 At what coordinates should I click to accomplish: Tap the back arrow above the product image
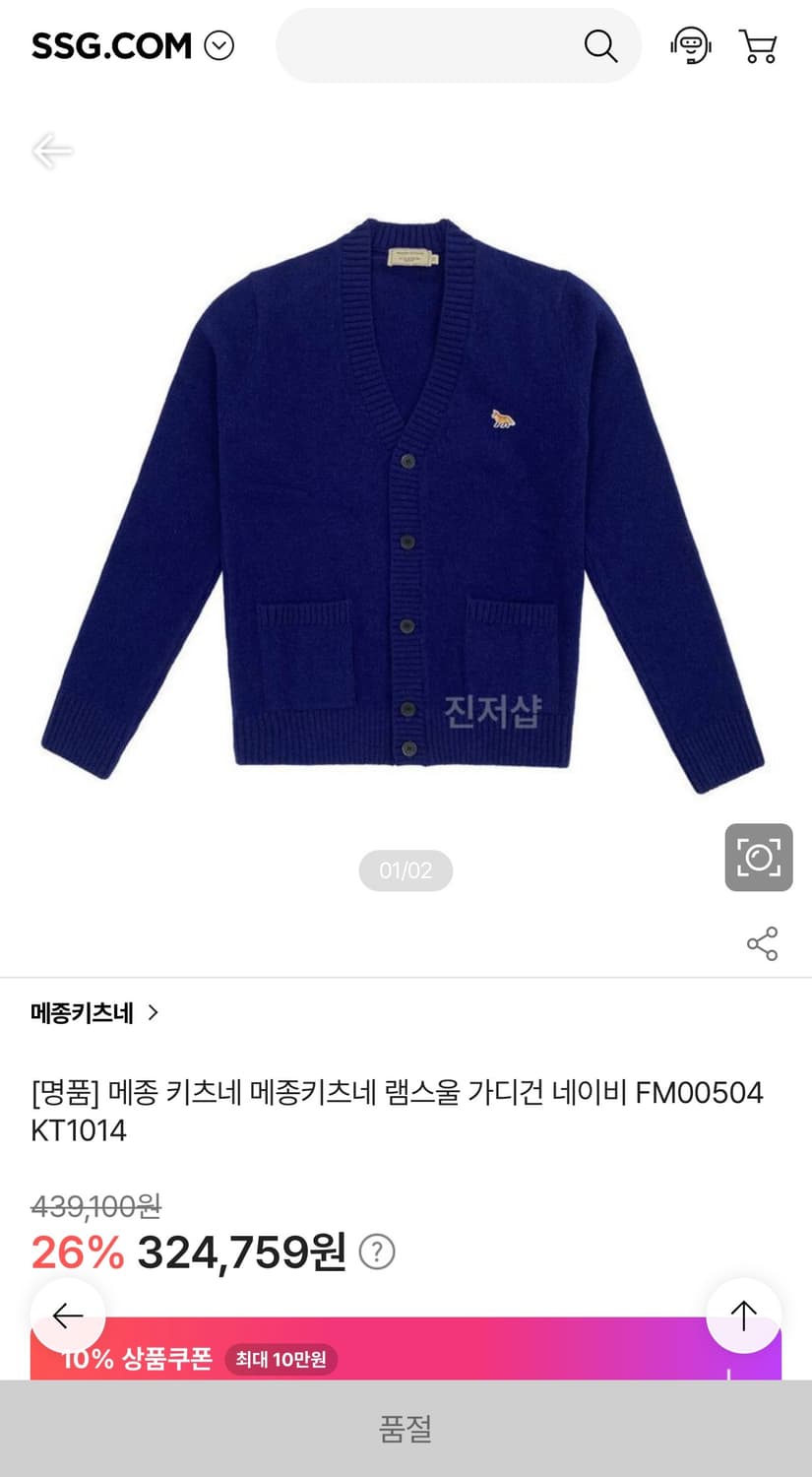click(x=50, y=151)
